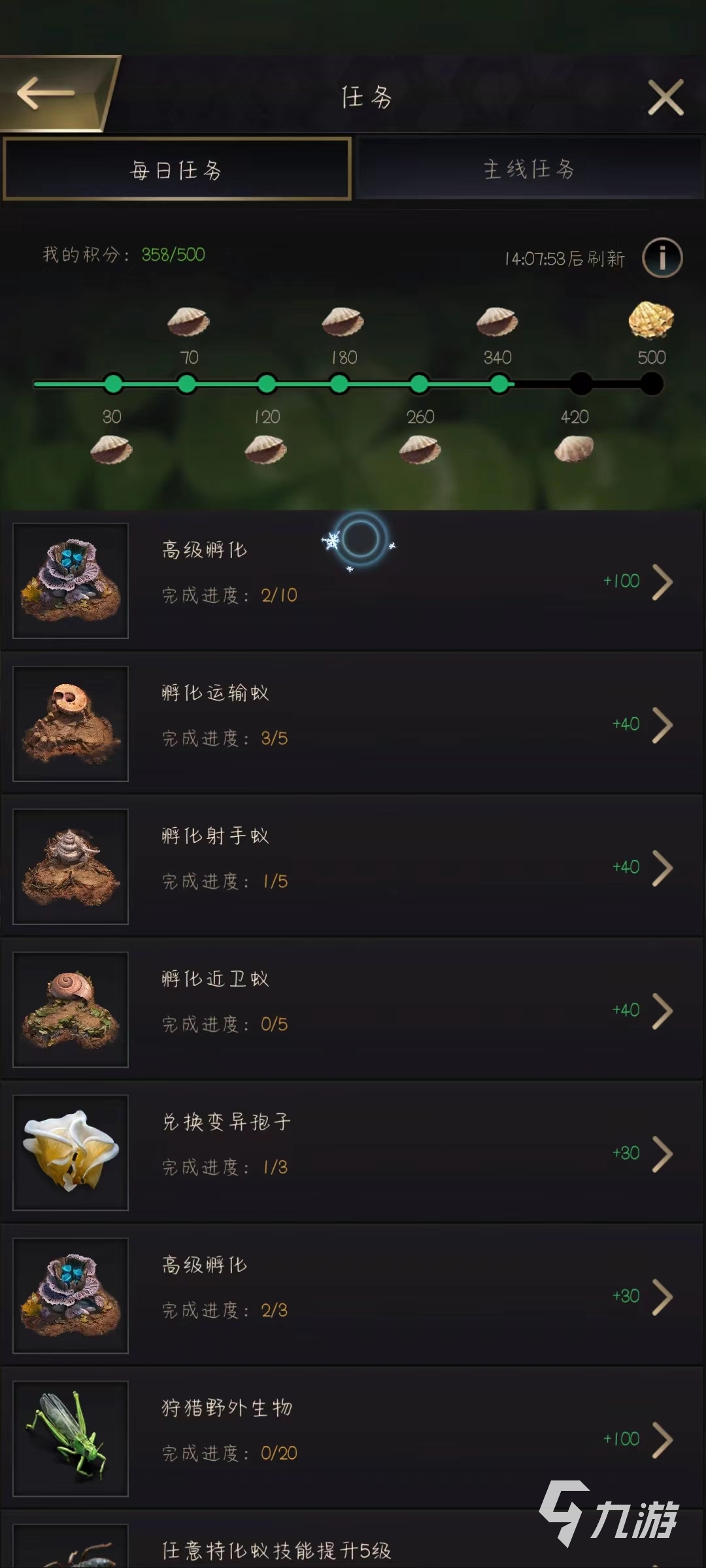Open the 孵化射手蚁 task
The image size is (706, 1568).
pos(662,868)
